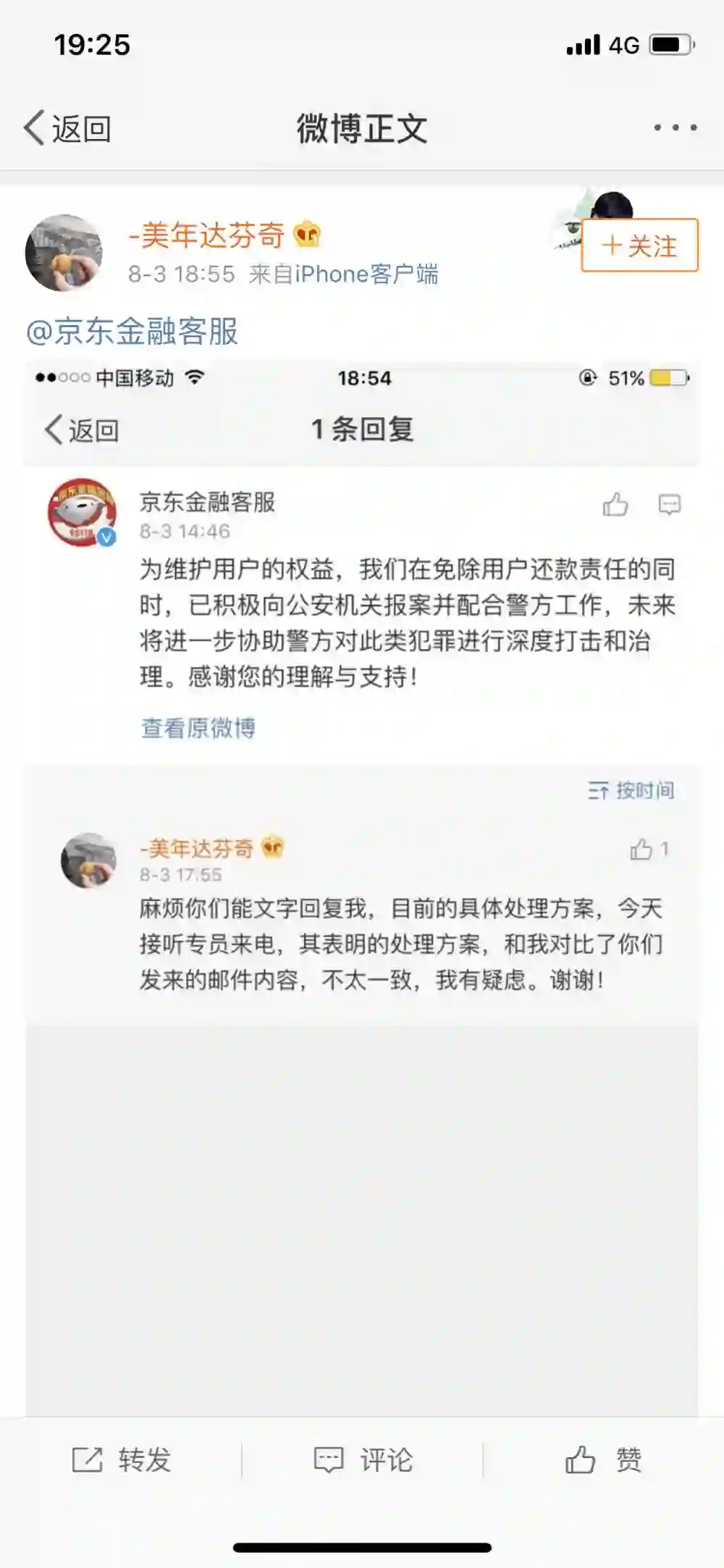Open -美年达芬奇 profile avatar
Screen dimensions: 724x1568
[x=64, y=253]
